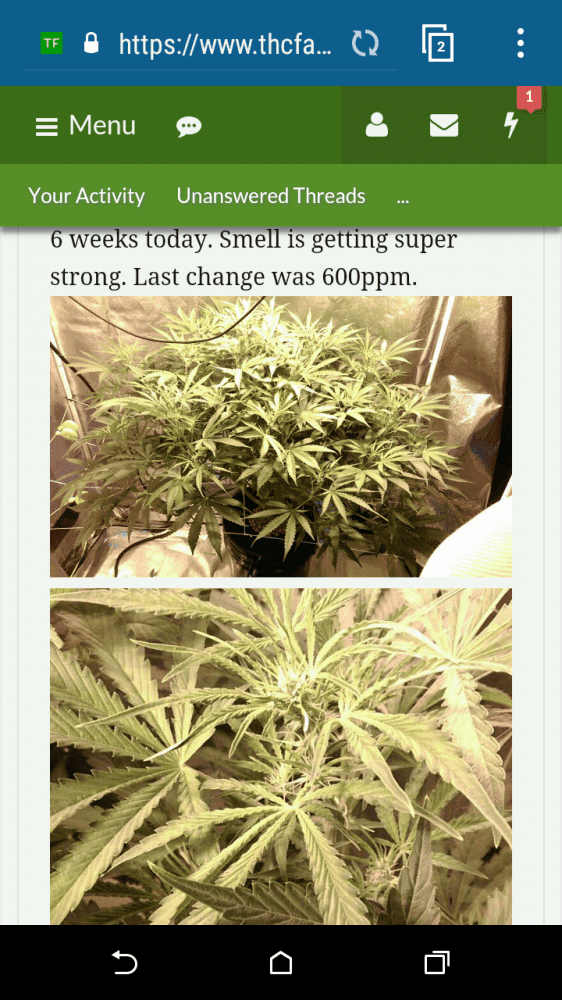562x1000 pixels.
Task: Open browser tabs switcher
Action: tap(438, 43)
